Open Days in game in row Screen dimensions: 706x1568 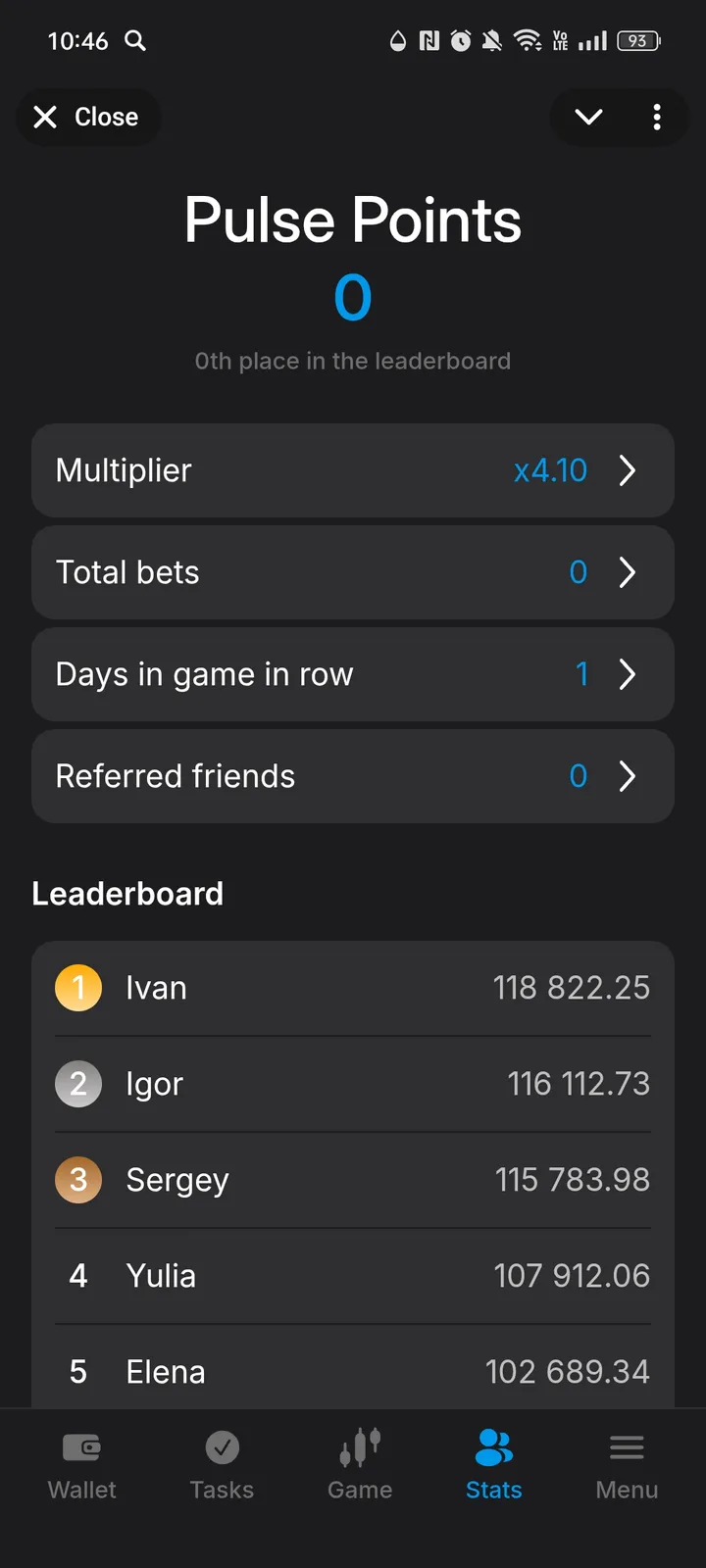point(353,674)
